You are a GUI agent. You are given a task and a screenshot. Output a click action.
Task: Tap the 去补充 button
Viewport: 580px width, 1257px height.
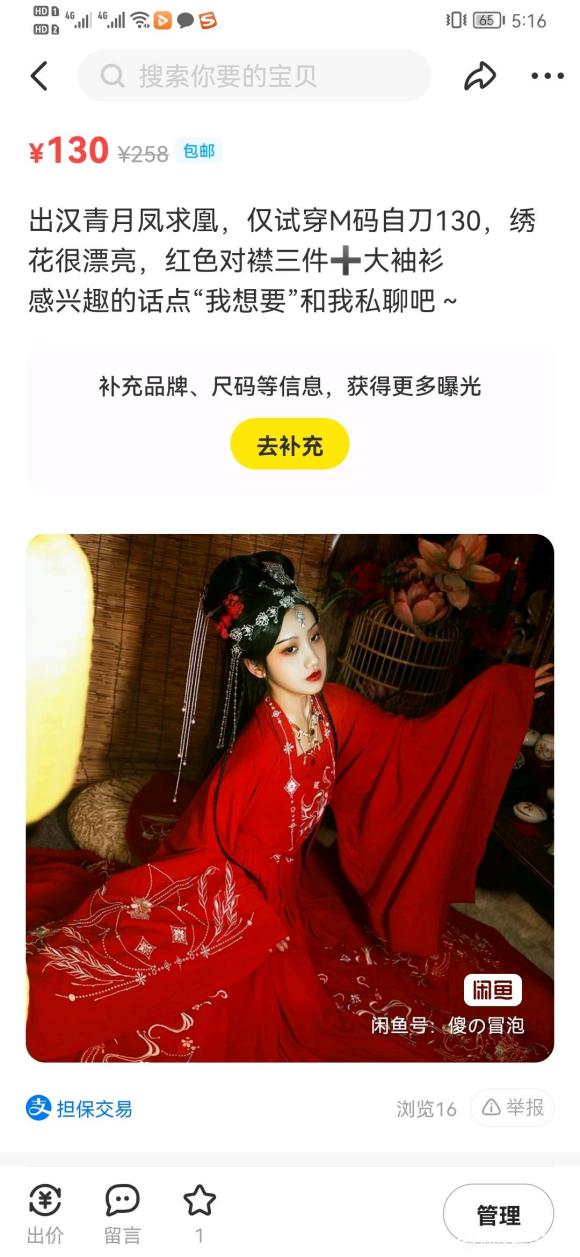pos(290,444)
